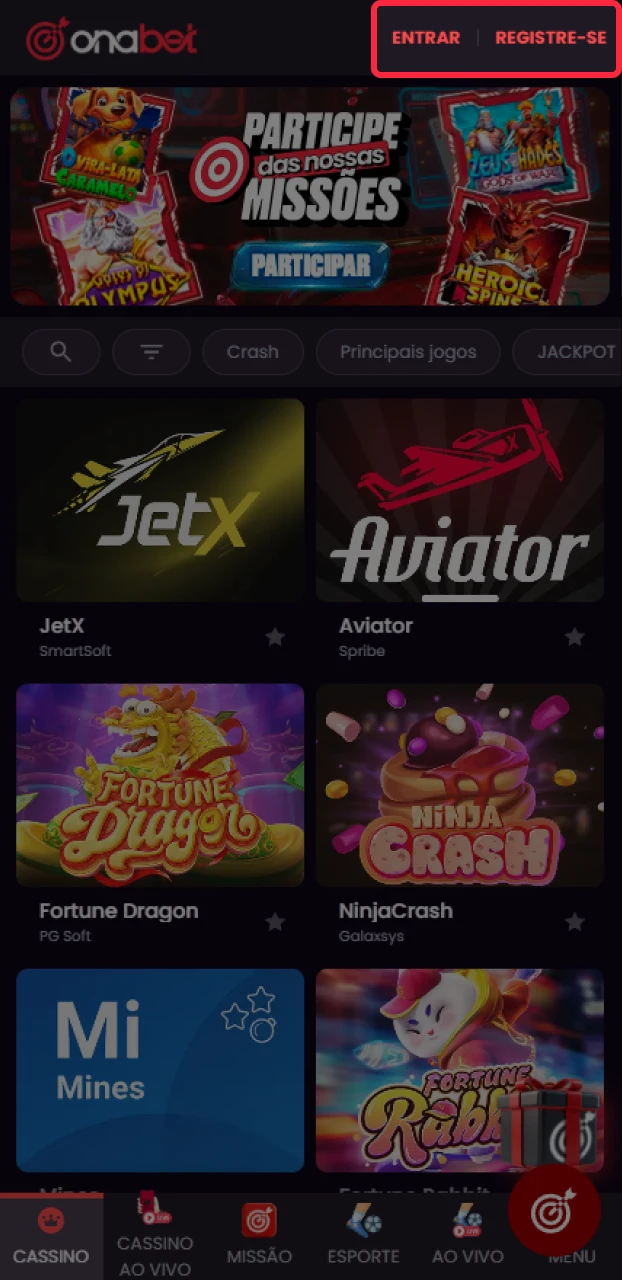Open the game search icon
This screenshot has height=1280, width=622.
(61, 352)
